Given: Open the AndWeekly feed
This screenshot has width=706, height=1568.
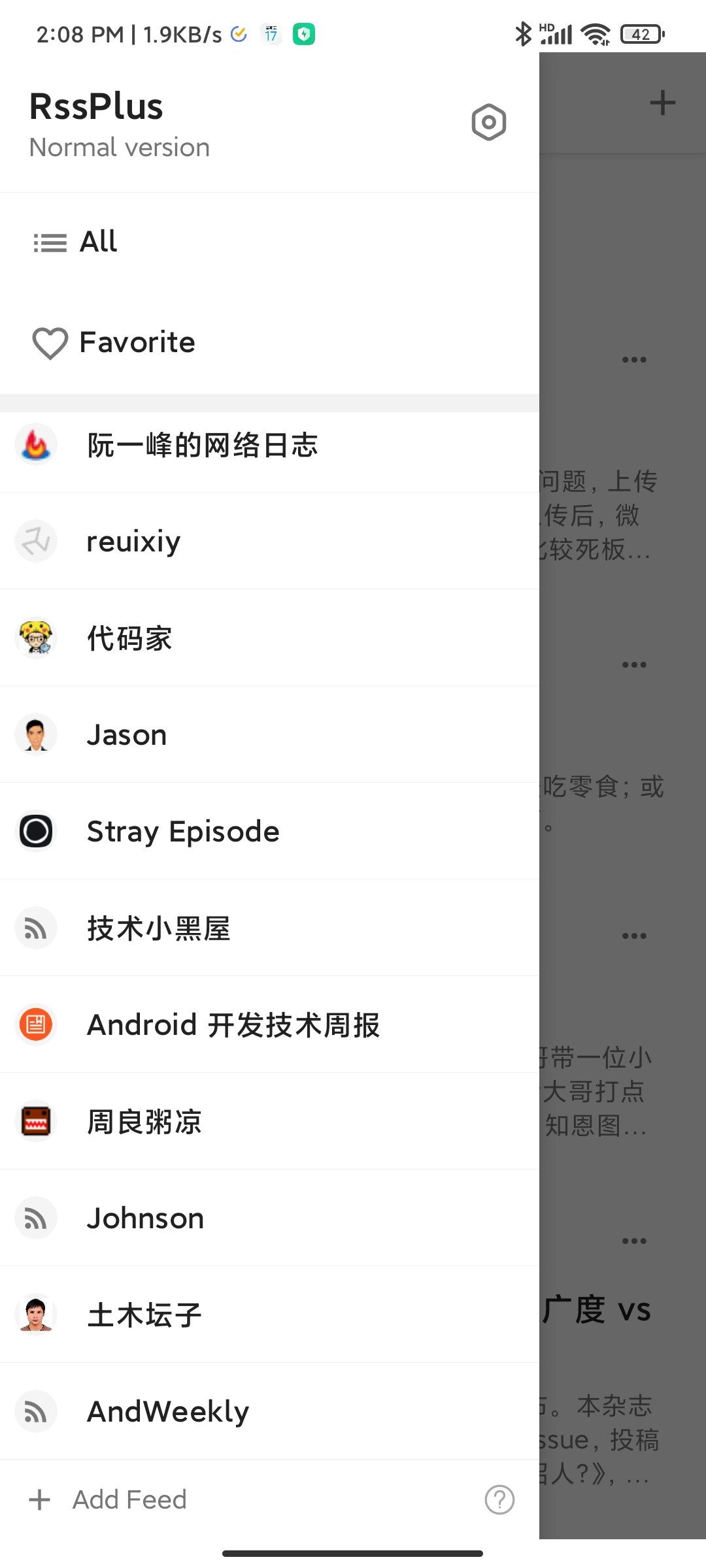Looking at the screenshot, I should tap(168, 1411).
